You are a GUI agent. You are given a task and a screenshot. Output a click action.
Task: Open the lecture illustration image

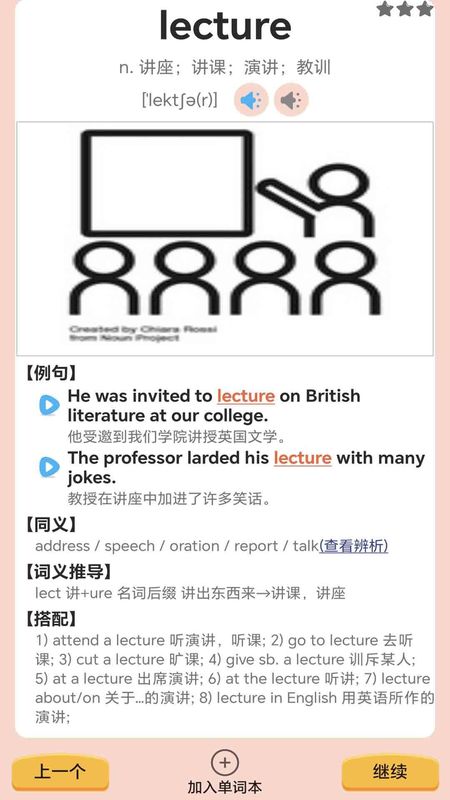click(225, 238)
